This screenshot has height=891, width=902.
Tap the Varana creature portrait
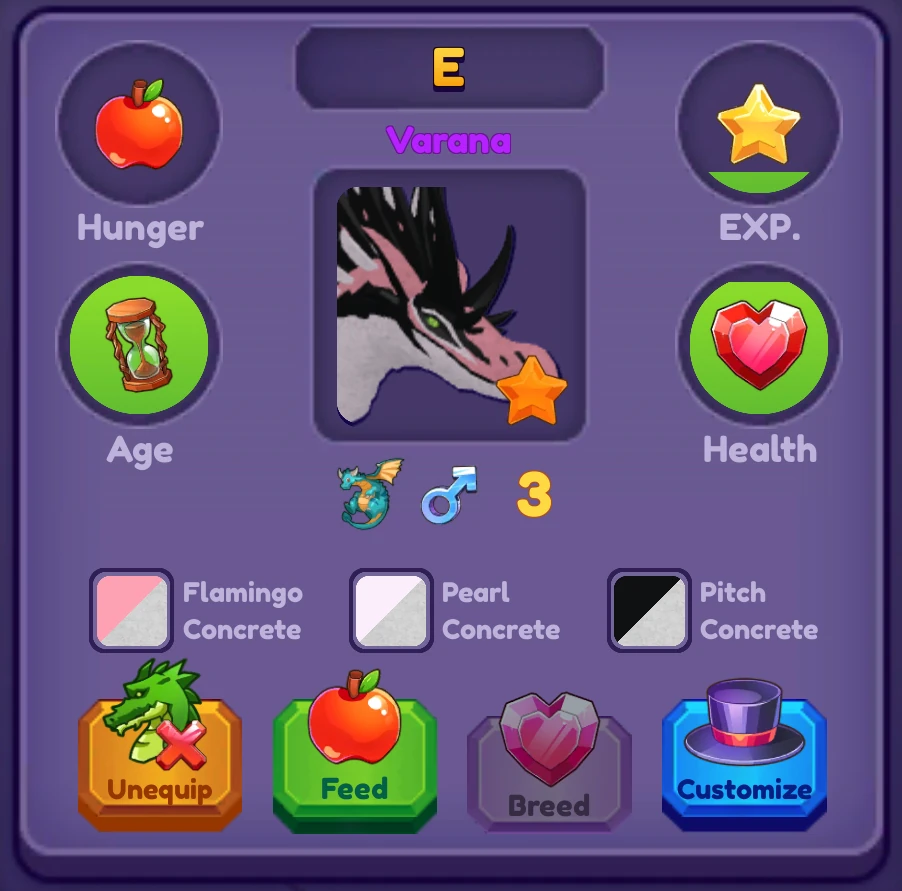point(449,305)
